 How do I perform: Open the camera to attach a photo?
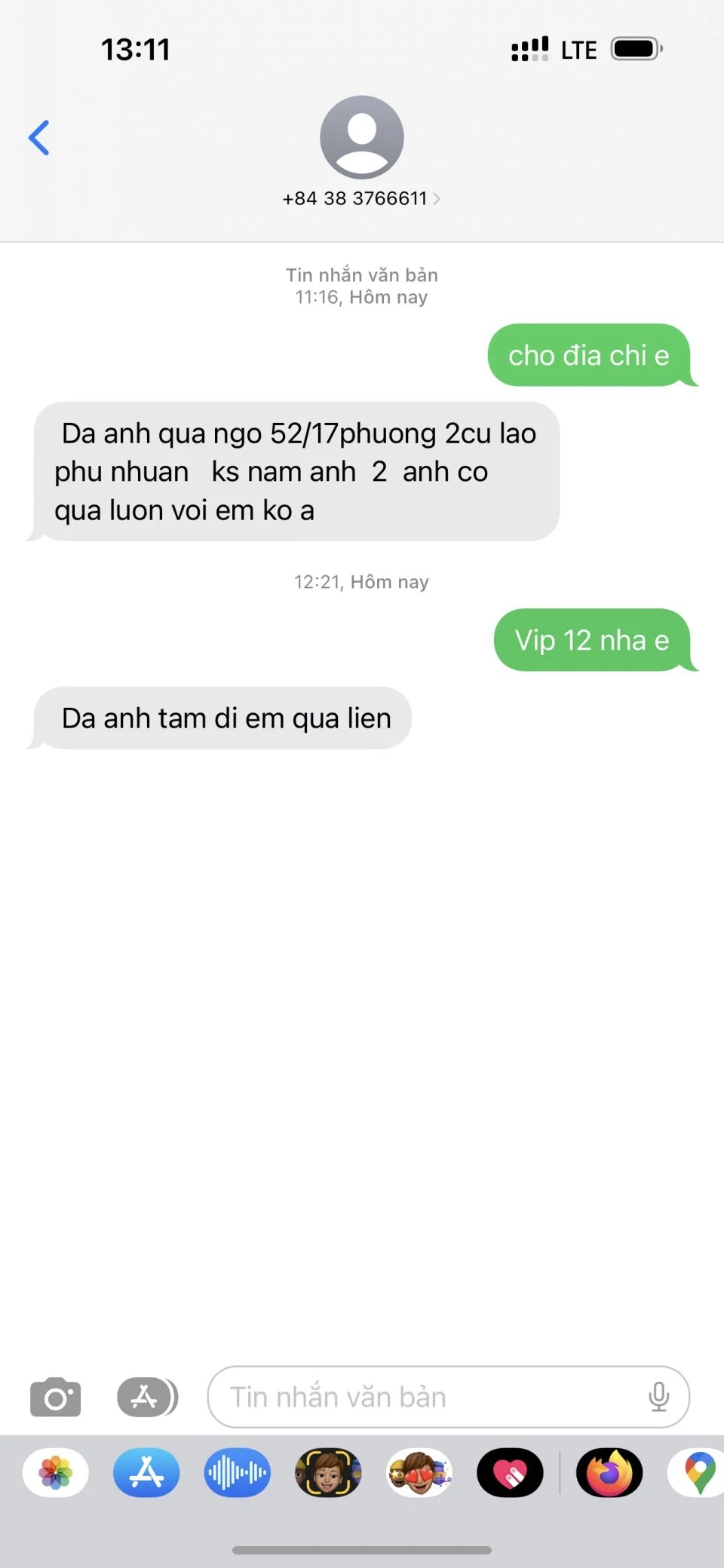[55, 1397]
